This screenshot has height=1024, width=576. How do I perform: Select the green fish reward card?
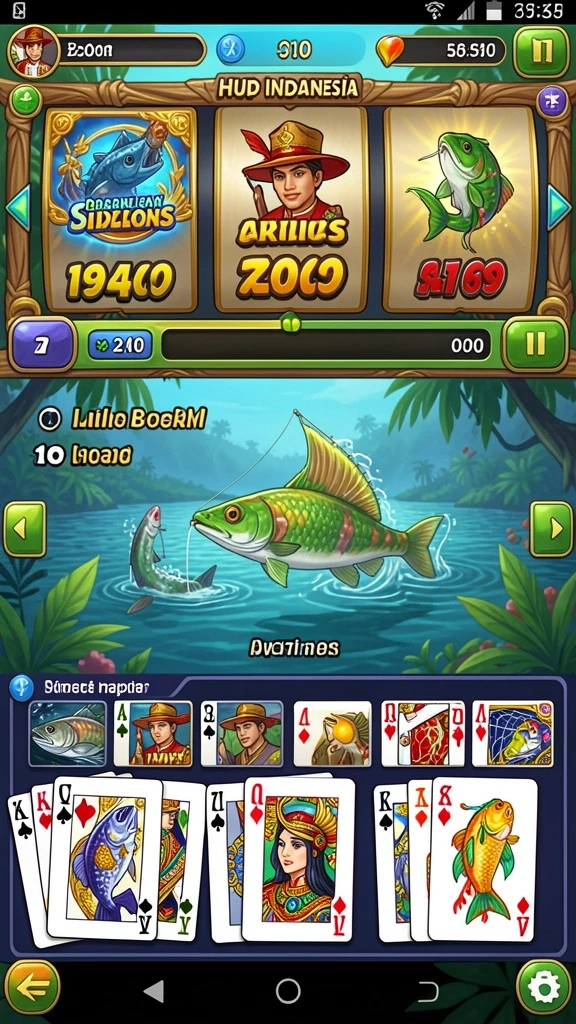[460, 209]
